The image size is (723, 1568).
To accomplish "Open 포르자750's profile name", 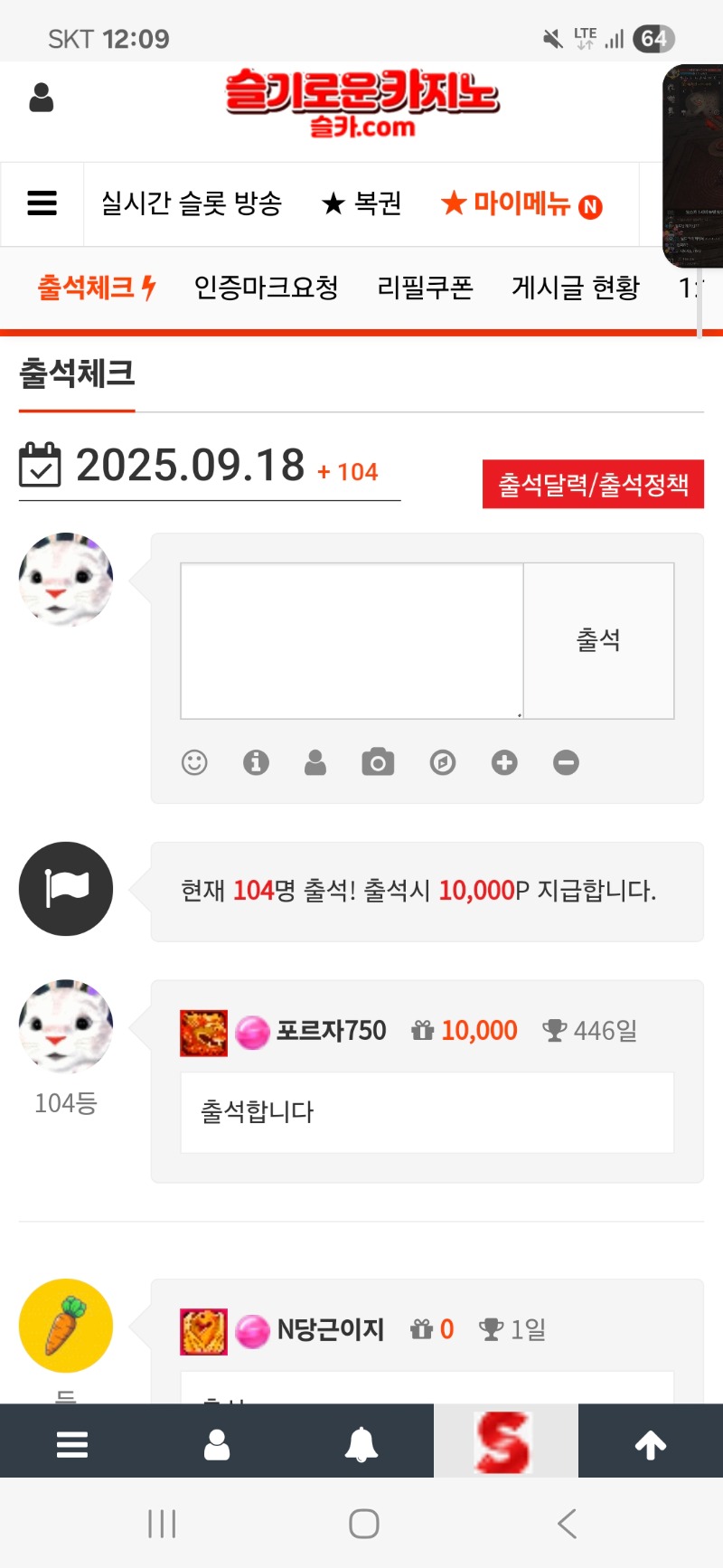I will click(x=331, y=1031).
